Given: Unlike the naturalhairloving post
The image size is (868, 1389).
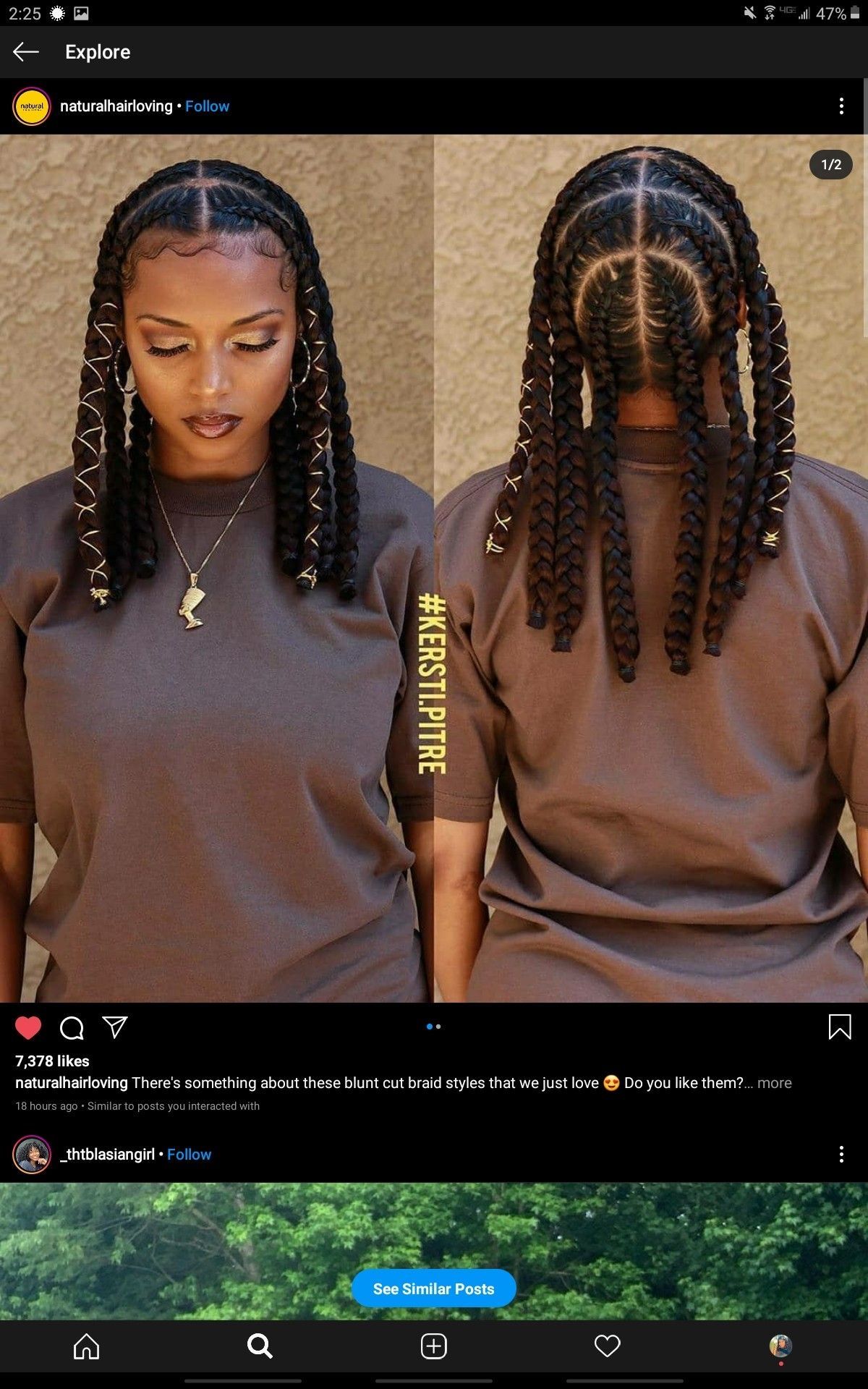Looking at the screenshot, I should pos(28,1027).
